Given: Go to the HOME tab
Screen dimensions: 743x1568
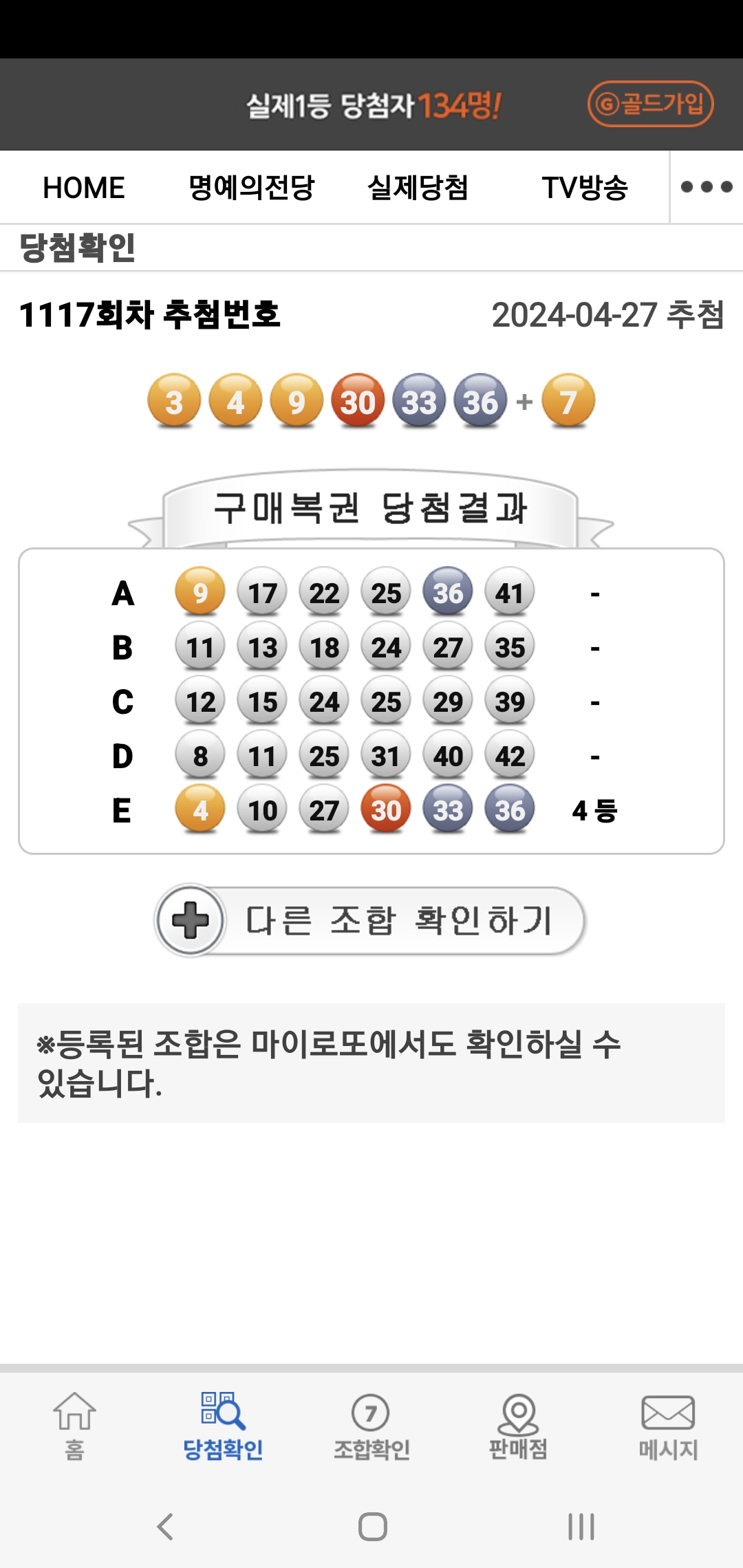Looking at the screenshot, I should click(x=84, y=188).
